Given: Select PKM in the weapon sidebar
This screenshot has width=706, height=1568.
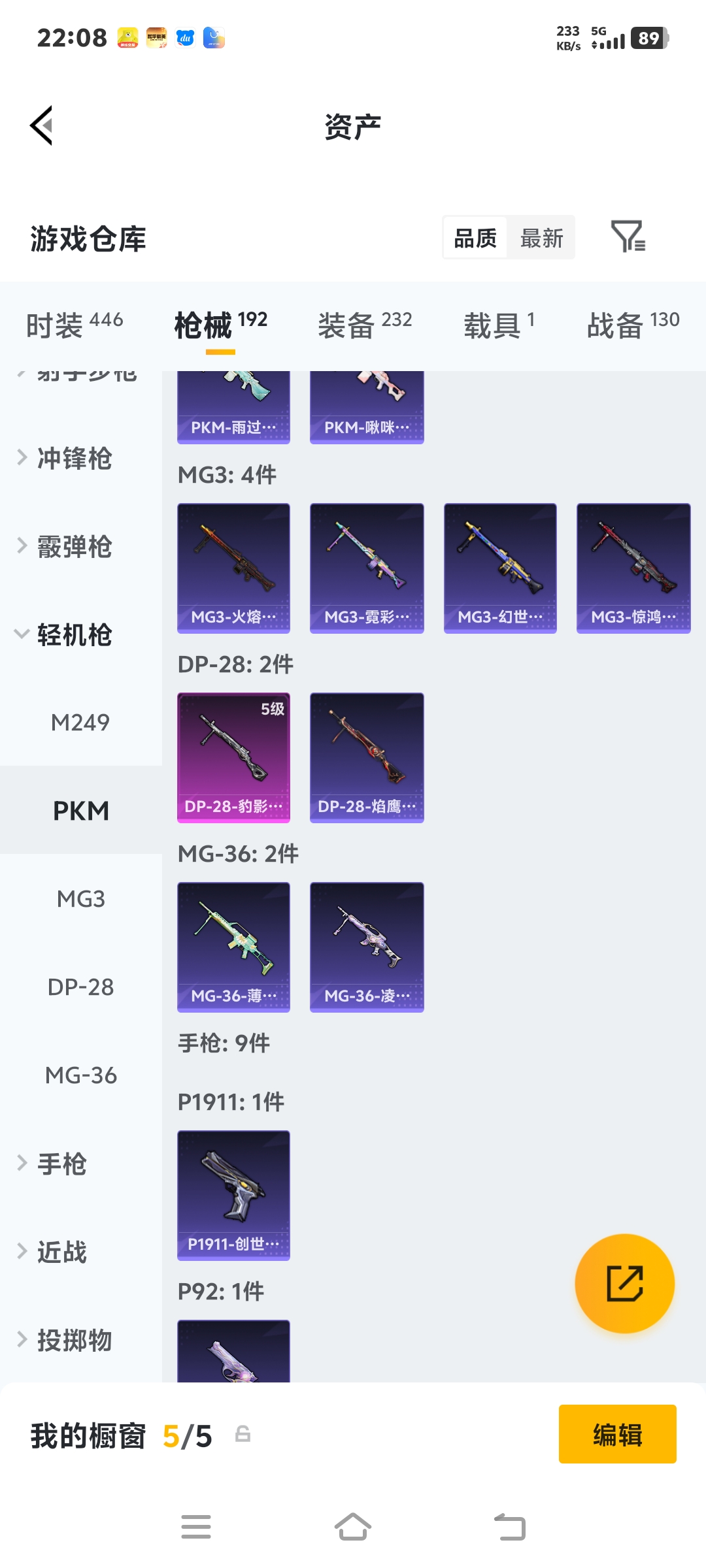Looking at the screenshot, I should [x=80, y=810].
